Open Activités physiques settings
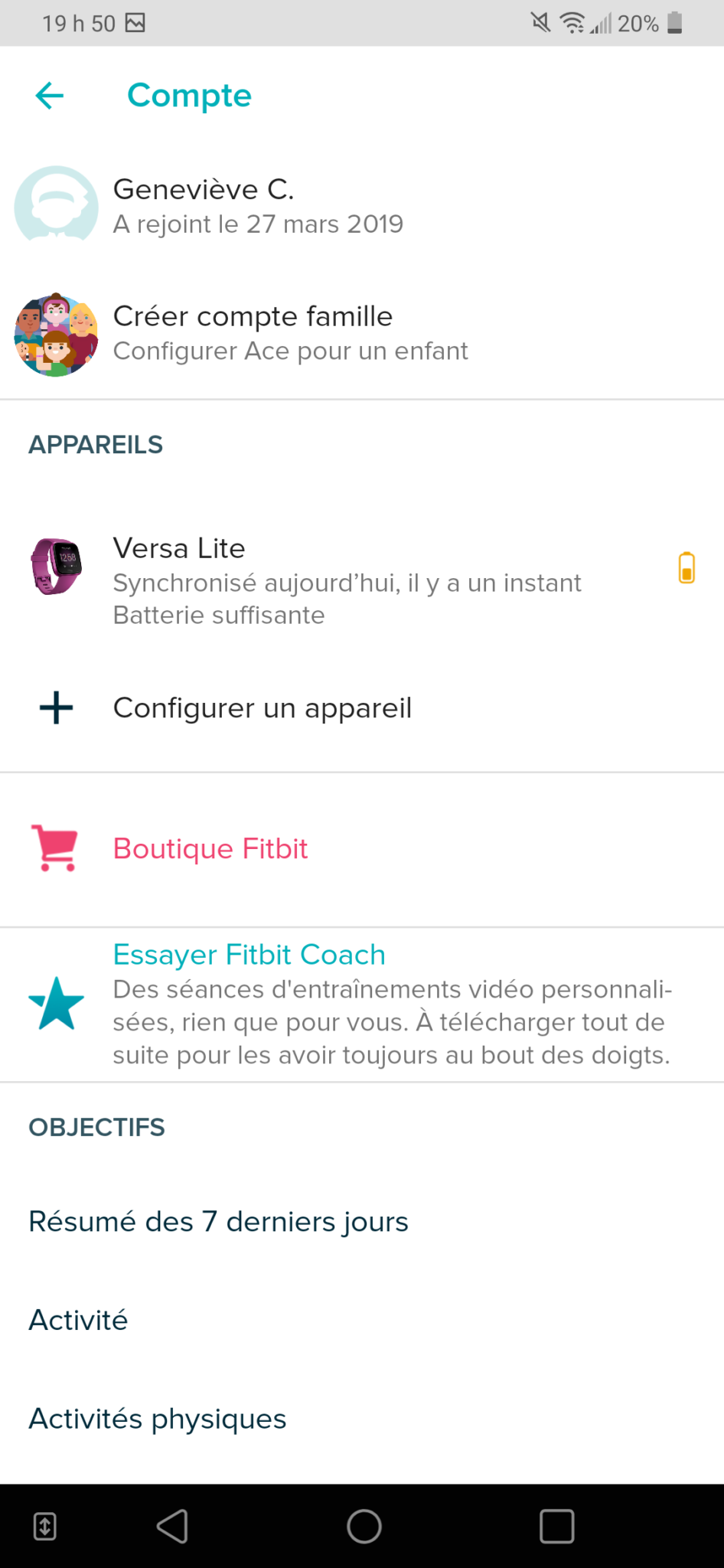The height and width of the screenshot is (1568, 724). tap(158, 1419)
